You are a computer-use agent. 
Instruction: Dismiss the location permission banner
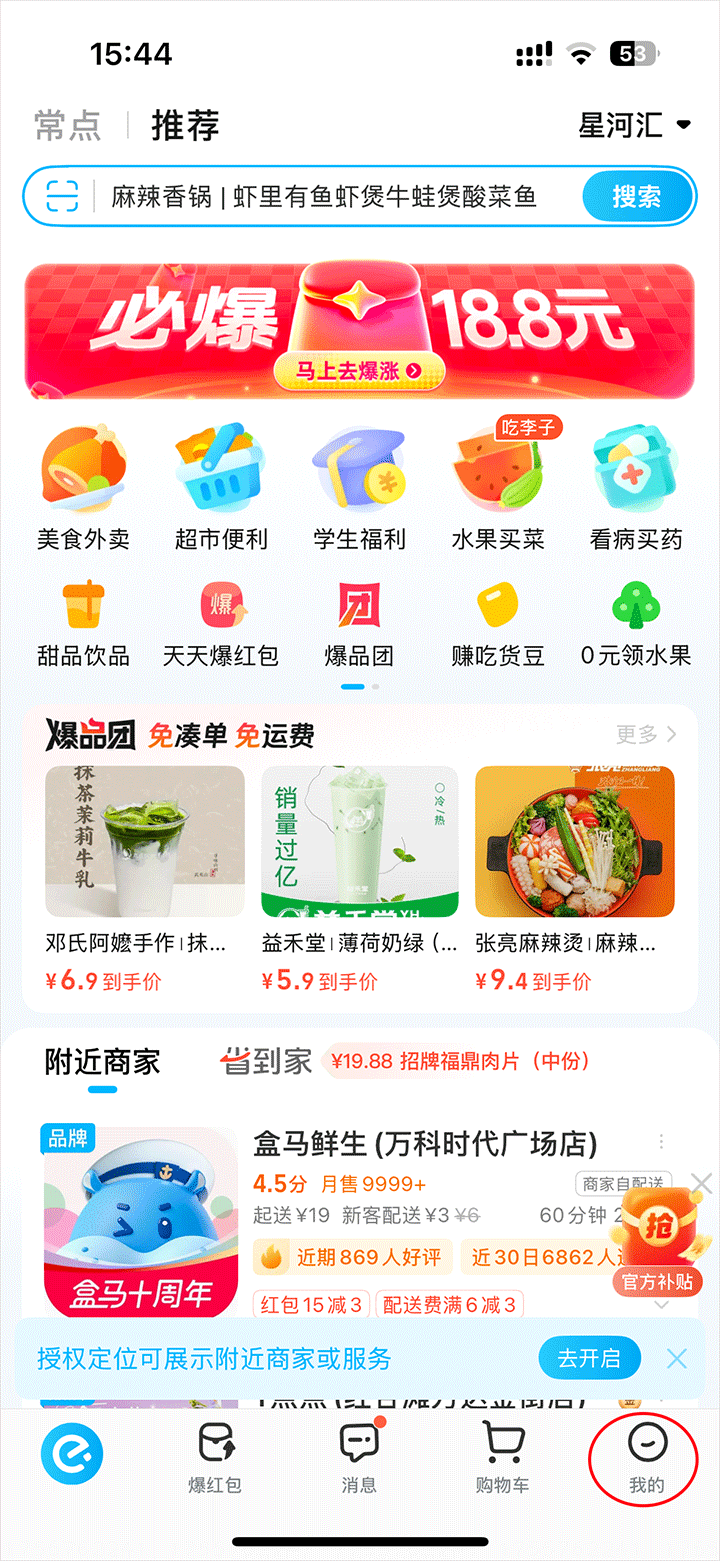677,1358
